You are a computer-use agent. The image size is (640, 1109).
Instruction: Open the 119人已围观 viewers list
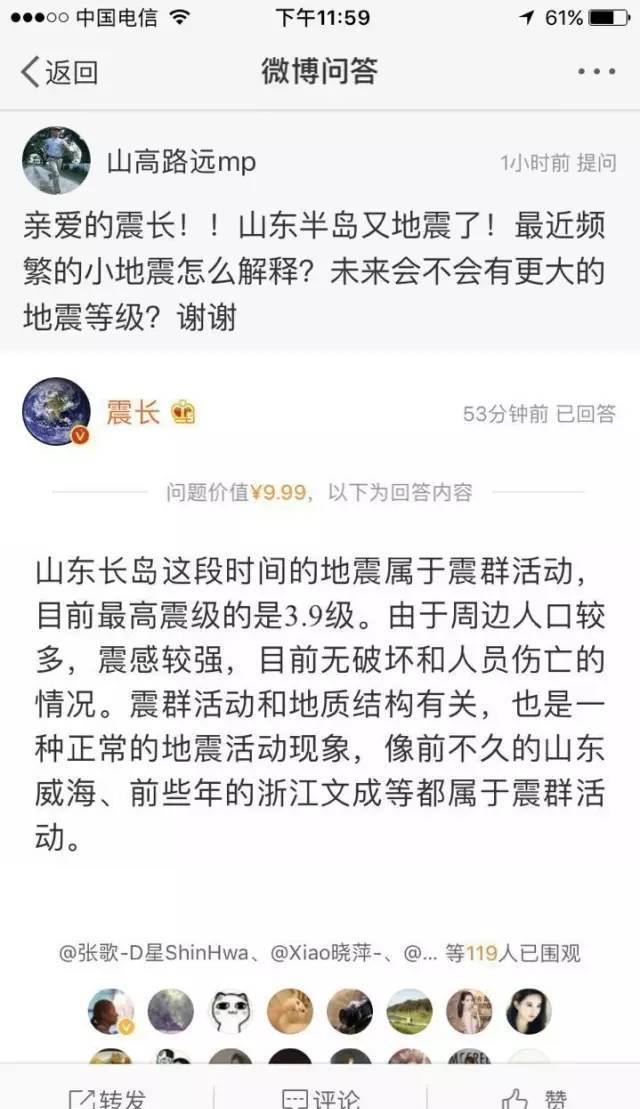[513, 953]
